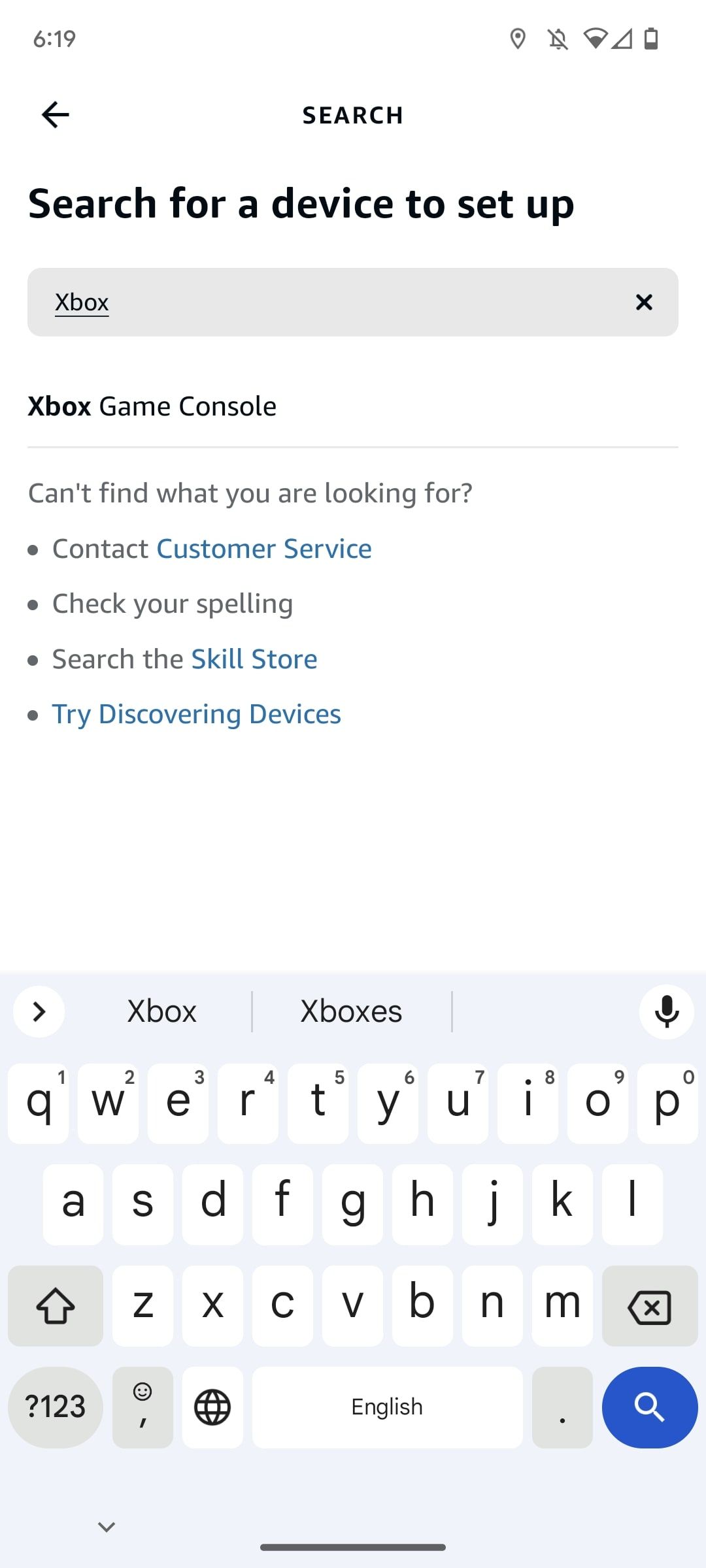
Task: Delete a character with backspace
Action: (x=649, y=1306)
